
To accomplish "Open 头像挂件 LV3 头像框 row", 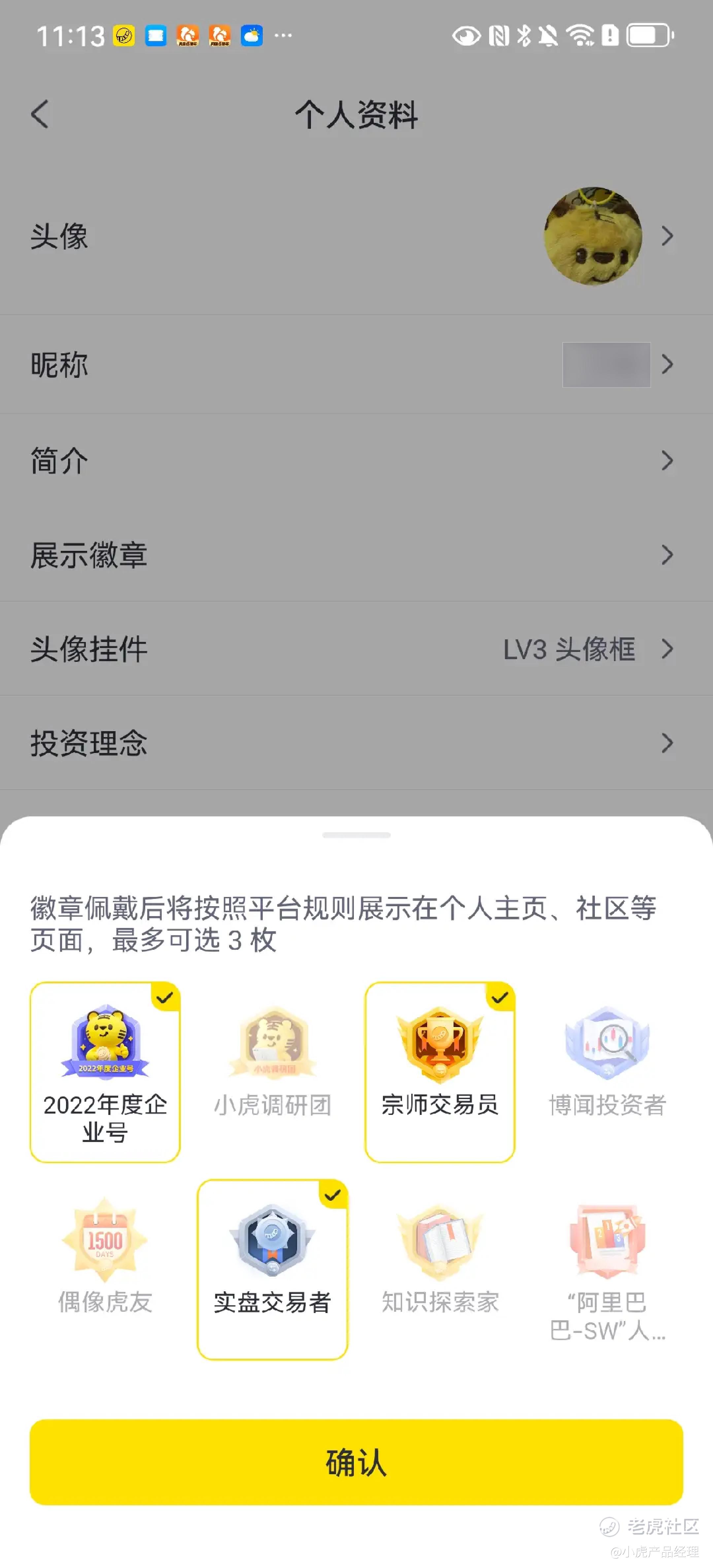I will (x=356, y=649).
